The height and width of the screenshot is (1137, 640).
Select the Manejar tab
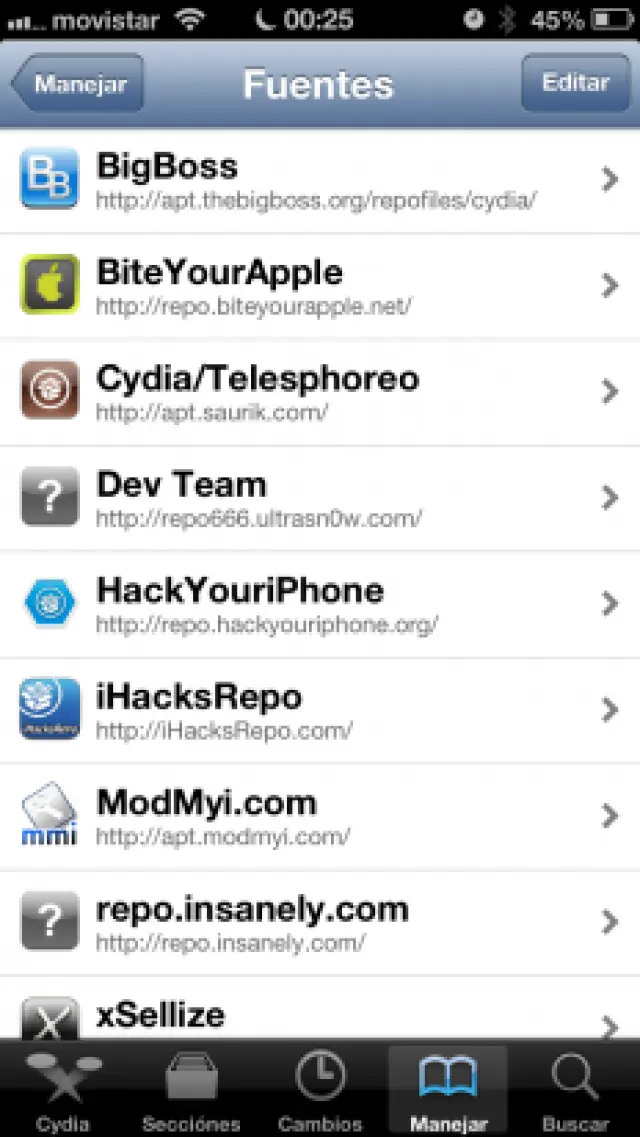pyautogui.click(x=448, y=1091)
